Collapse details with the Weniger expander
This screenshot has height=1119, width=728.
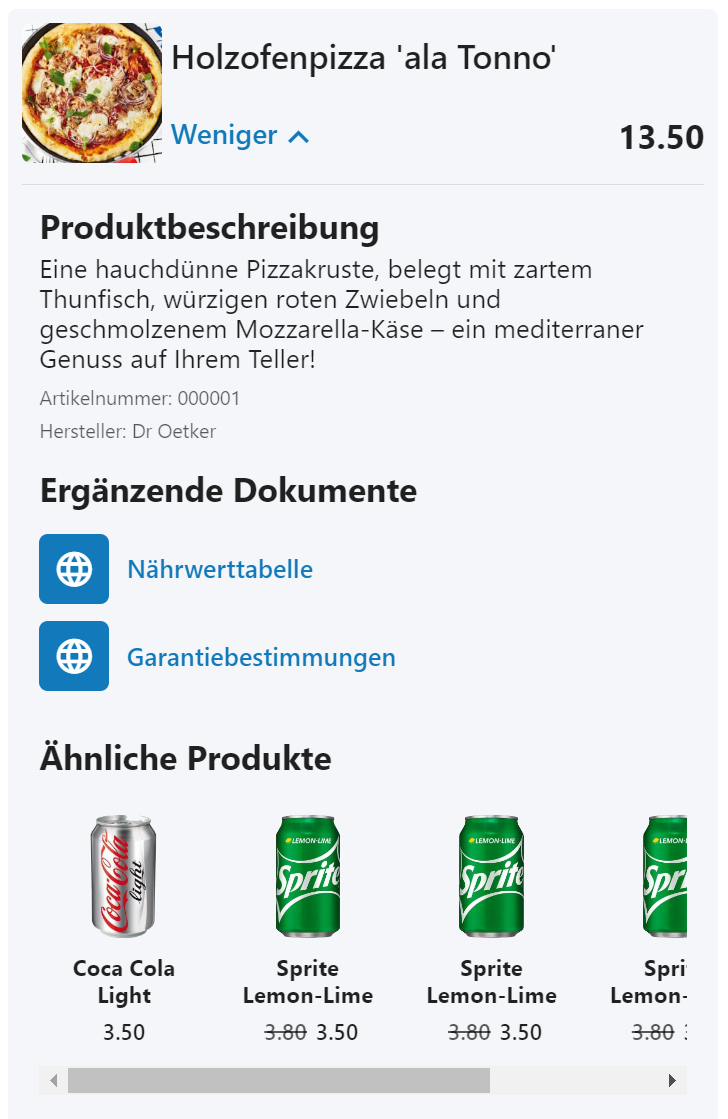coord(240,136)
